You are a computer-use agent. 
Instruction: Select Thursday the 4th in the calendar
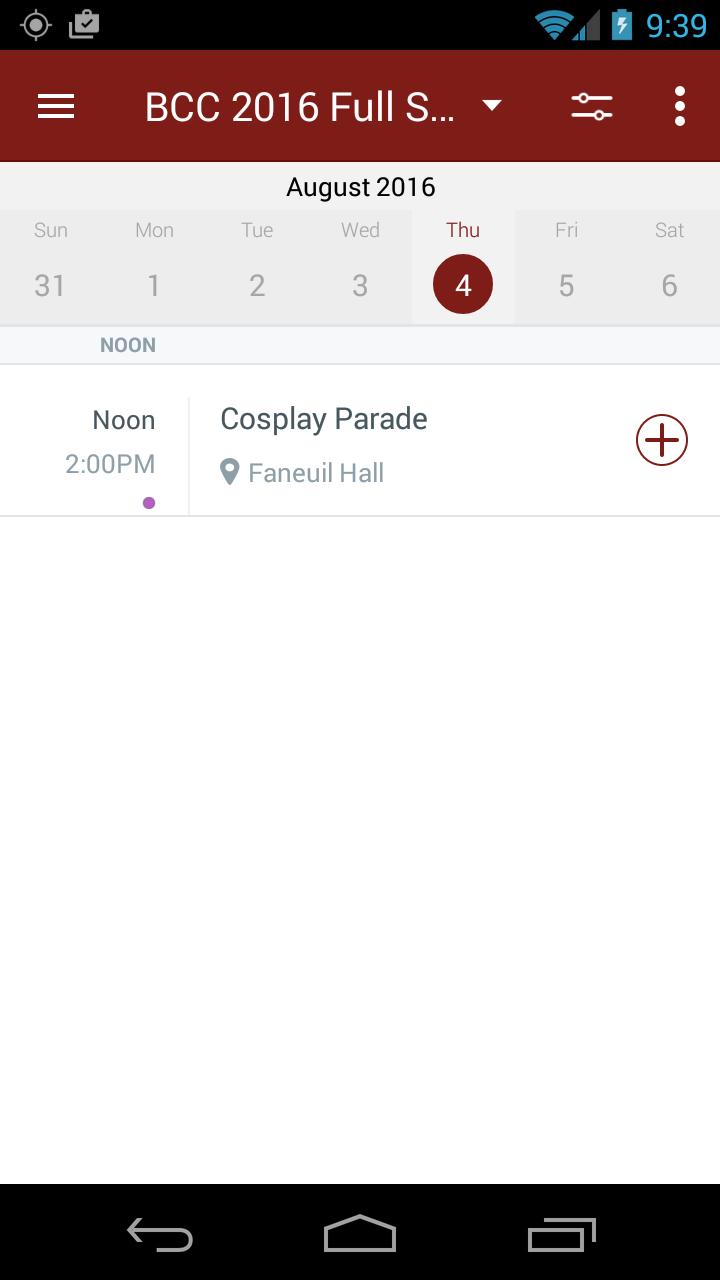tap(462, 284)
